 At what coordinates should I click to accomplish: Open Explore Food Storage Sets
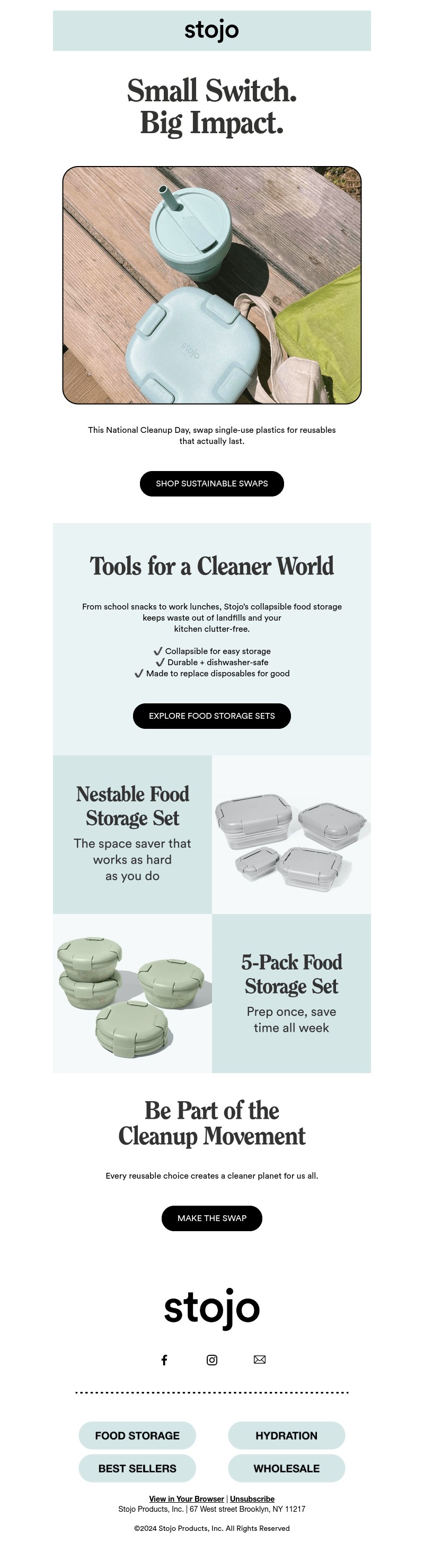point(211,716)
